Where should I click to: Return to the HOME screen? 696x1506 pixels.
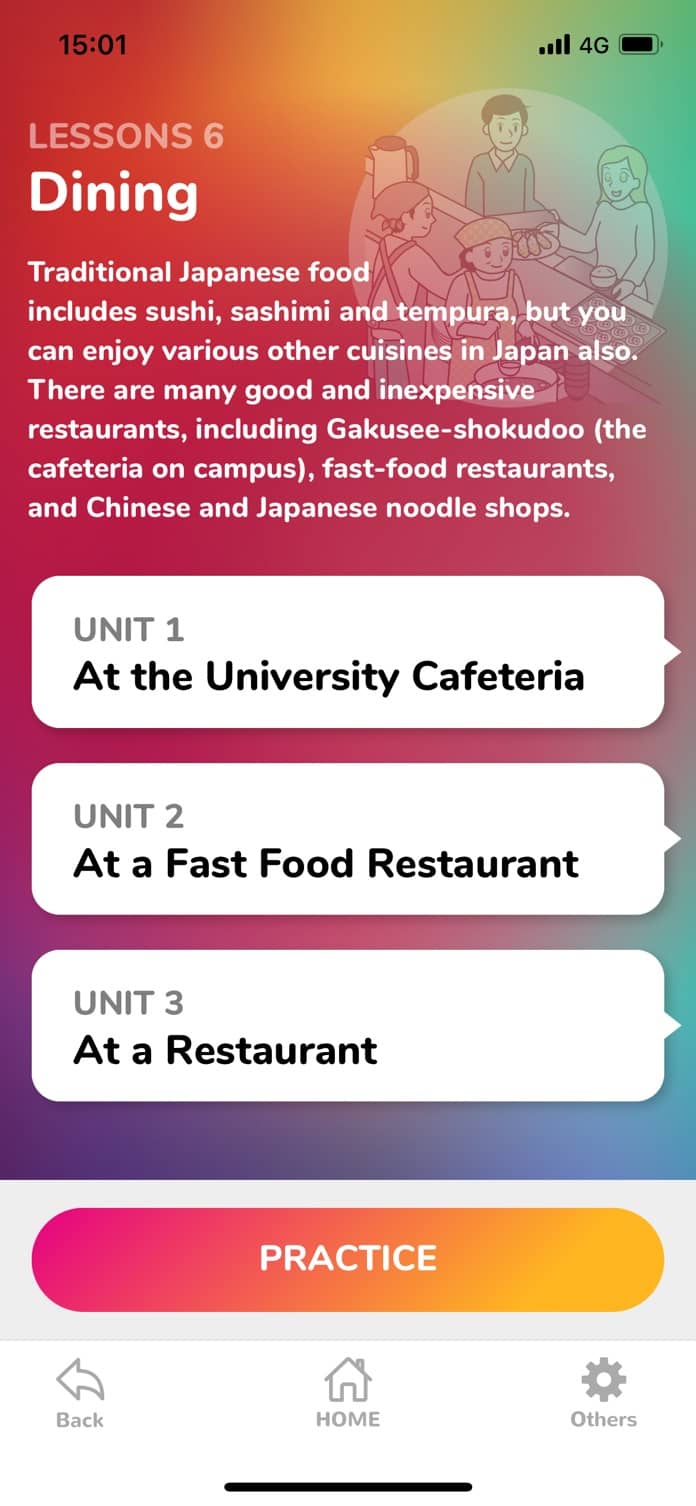coord(348,1393)
